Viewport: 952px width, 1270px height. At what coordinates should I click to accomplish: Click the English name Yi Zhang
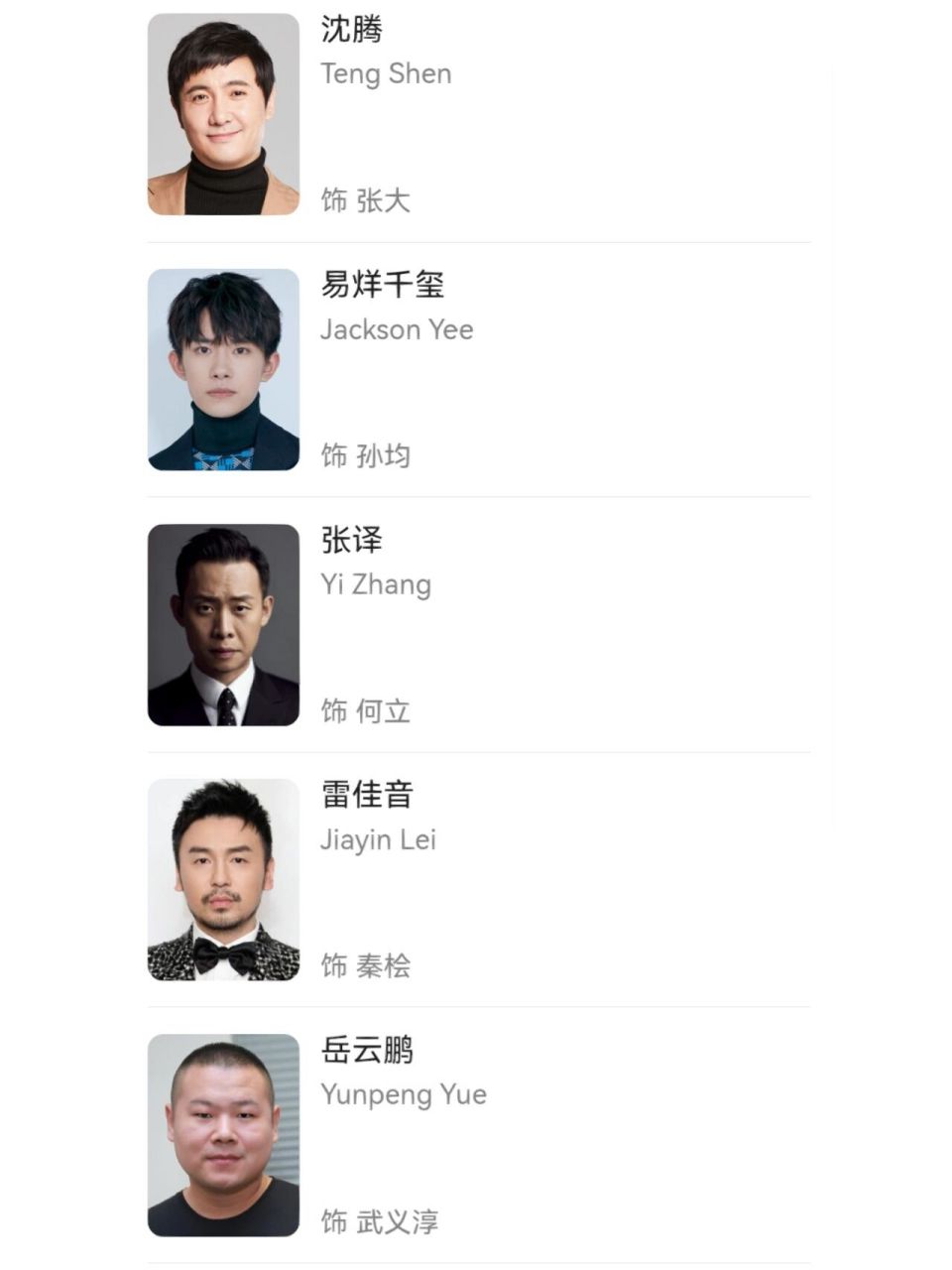click(376, 584)
